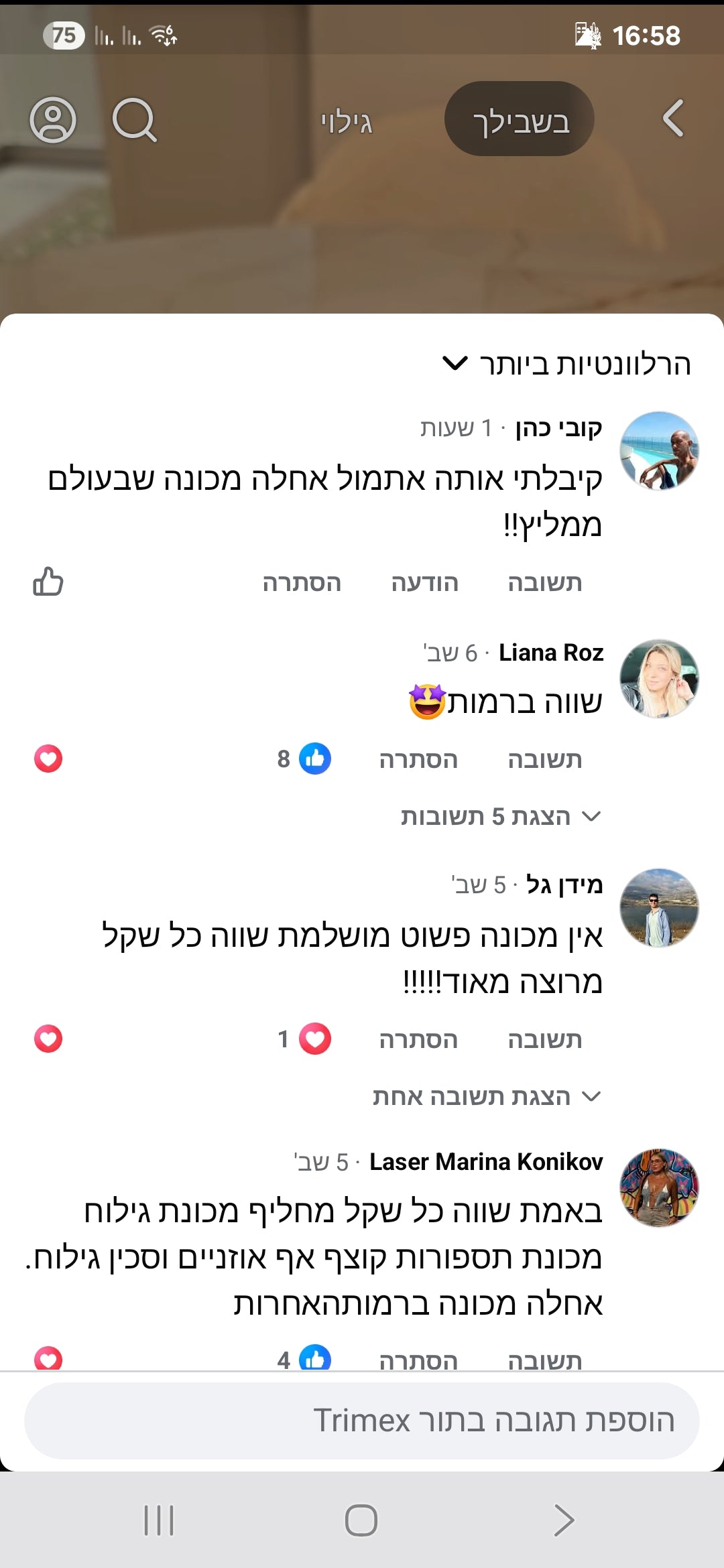Reply to קובי כהן's comment
This screenshot has height=1568, width=724.
click(544, 583)
